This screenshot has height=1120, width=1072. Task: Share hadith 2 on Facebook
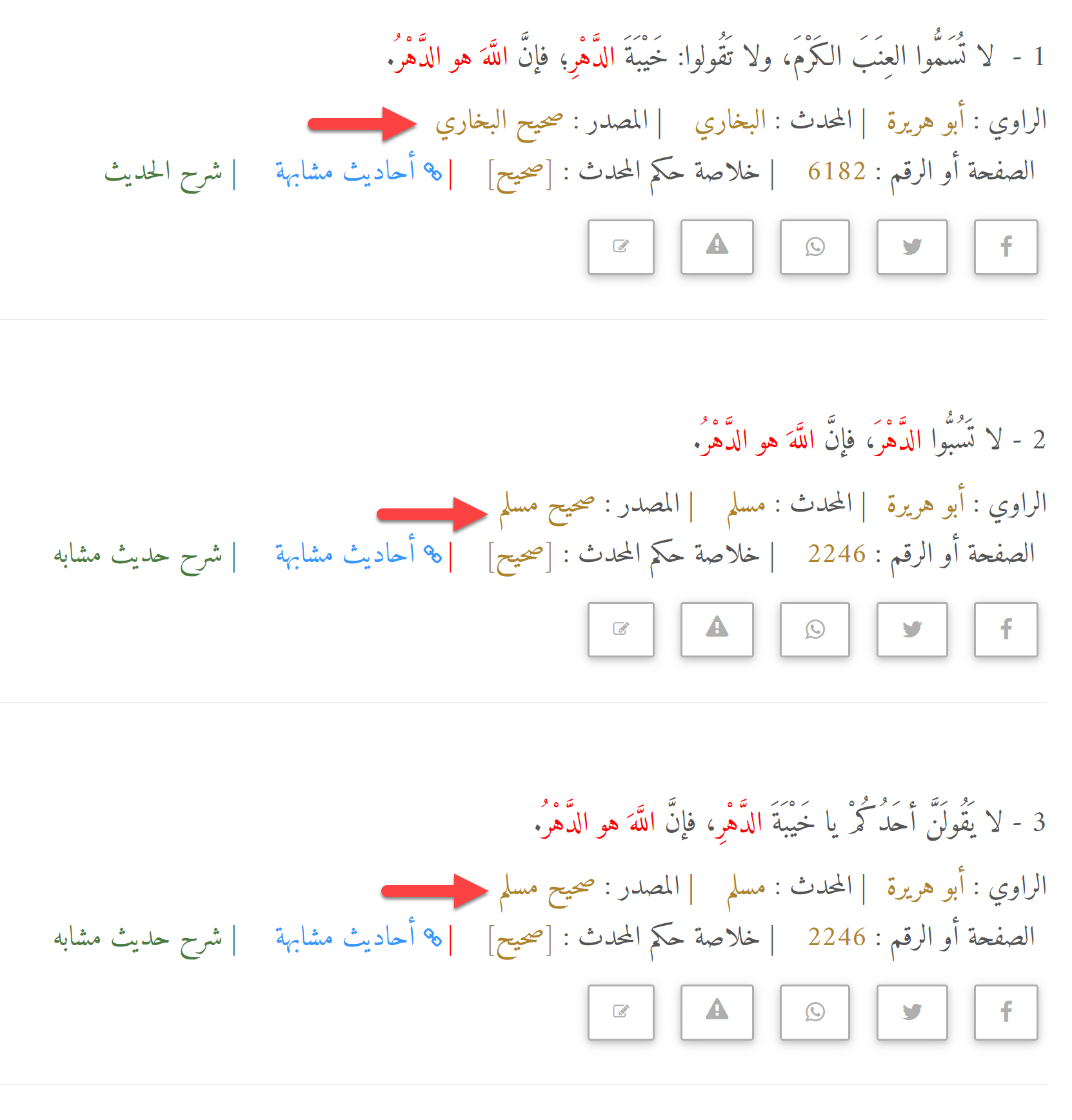(x=1006, y=630)
